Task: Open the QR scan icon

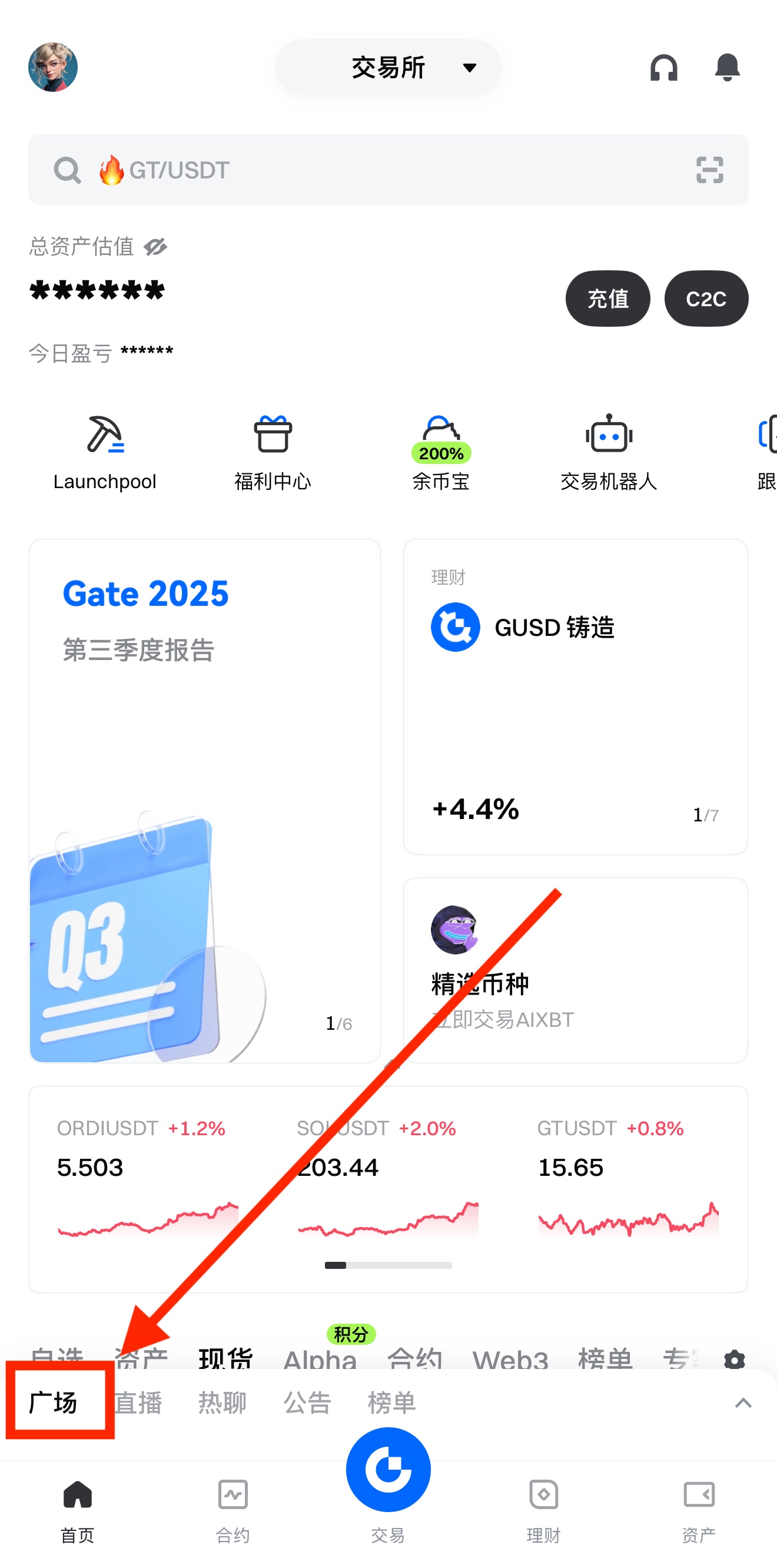Action: [x=709, y=170]
